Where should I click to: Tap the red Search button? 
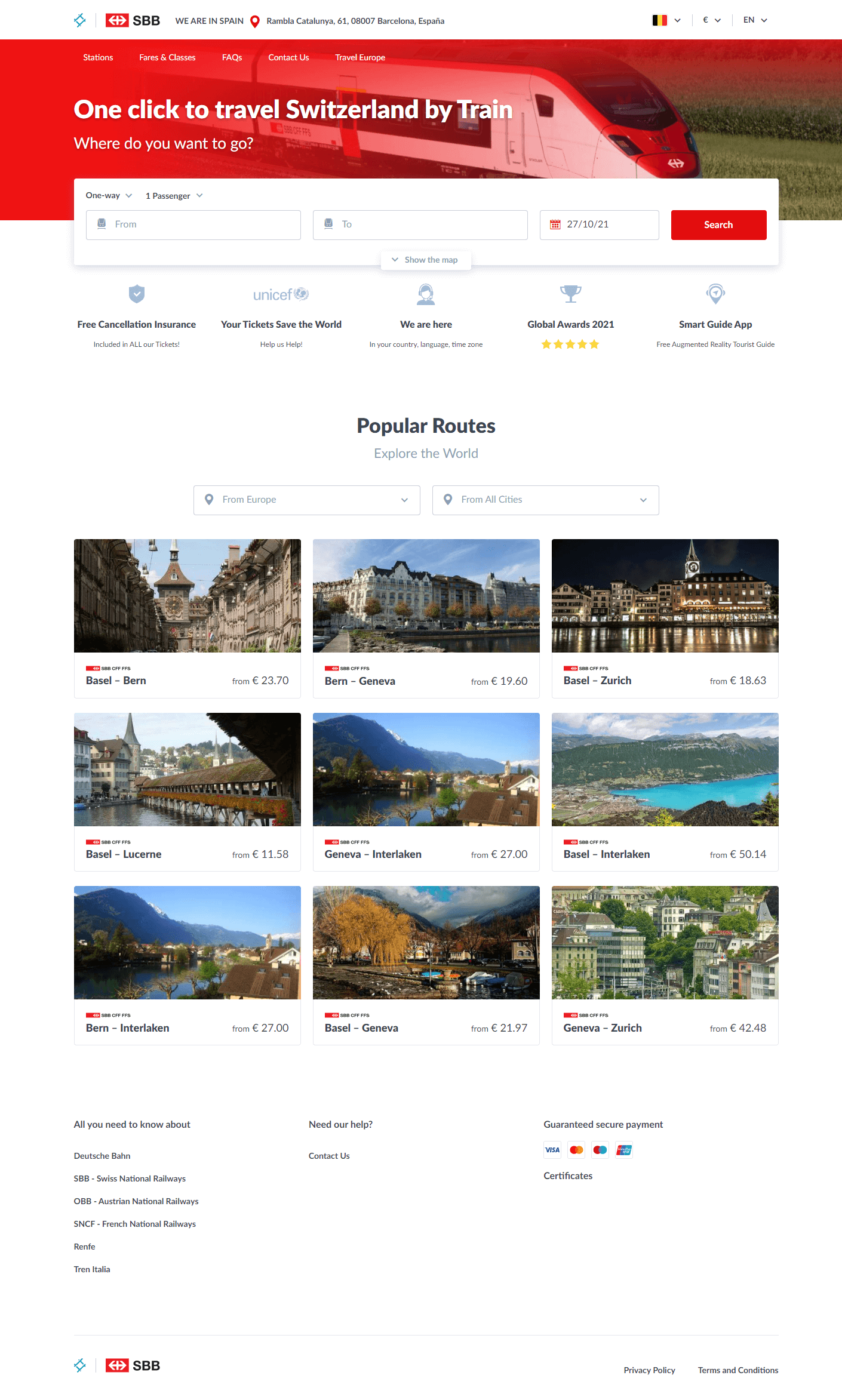[x=718, y=225]
